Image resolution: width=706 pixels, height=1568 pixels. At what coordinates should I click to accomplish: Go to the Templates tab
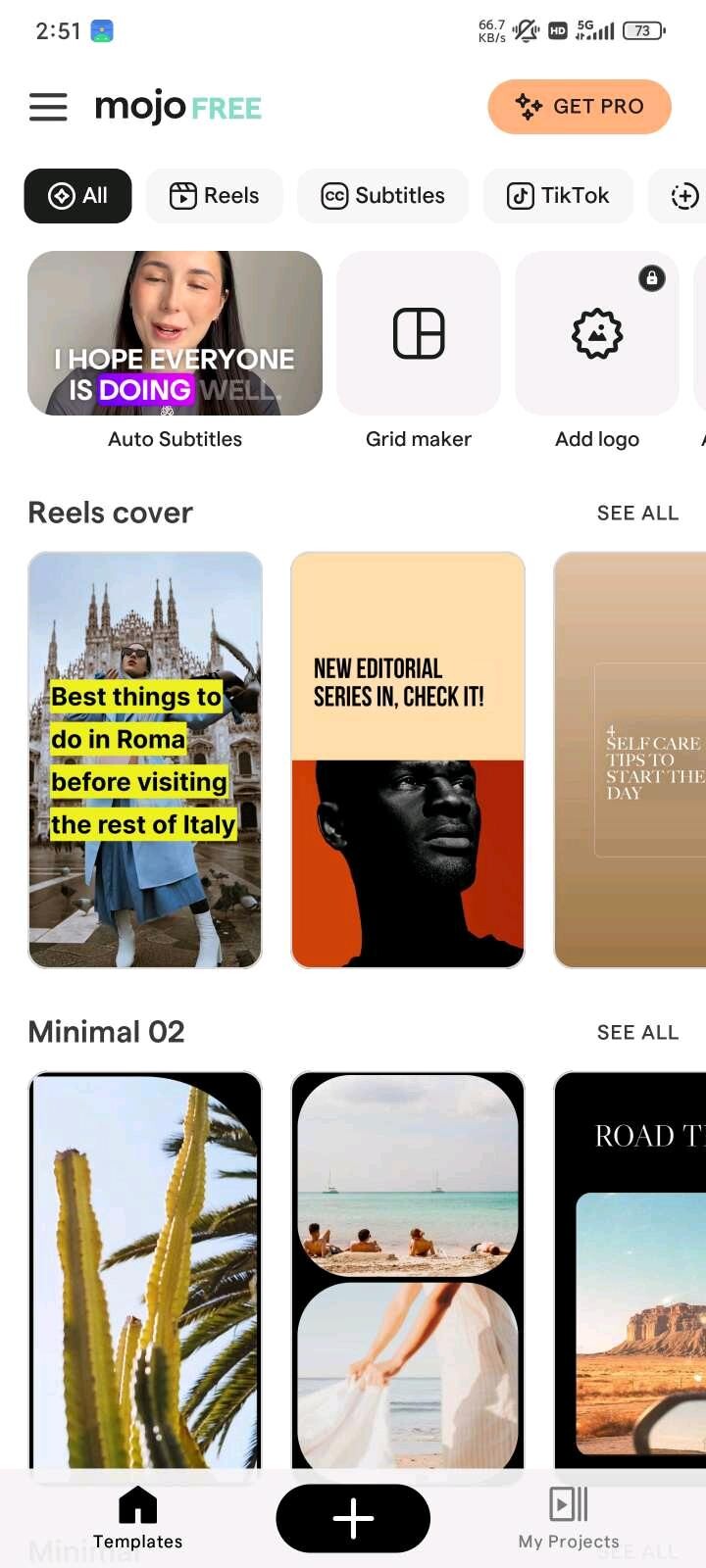click(x=137, y=1519)
